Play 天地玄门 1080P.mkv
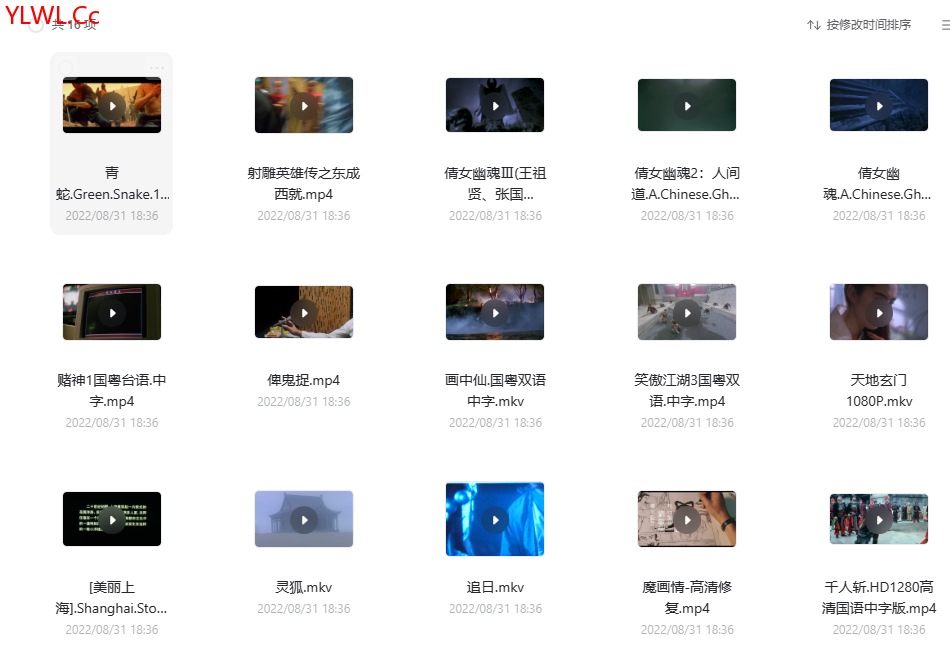This screenshot has width=950, height=645. tap(879, 312)
